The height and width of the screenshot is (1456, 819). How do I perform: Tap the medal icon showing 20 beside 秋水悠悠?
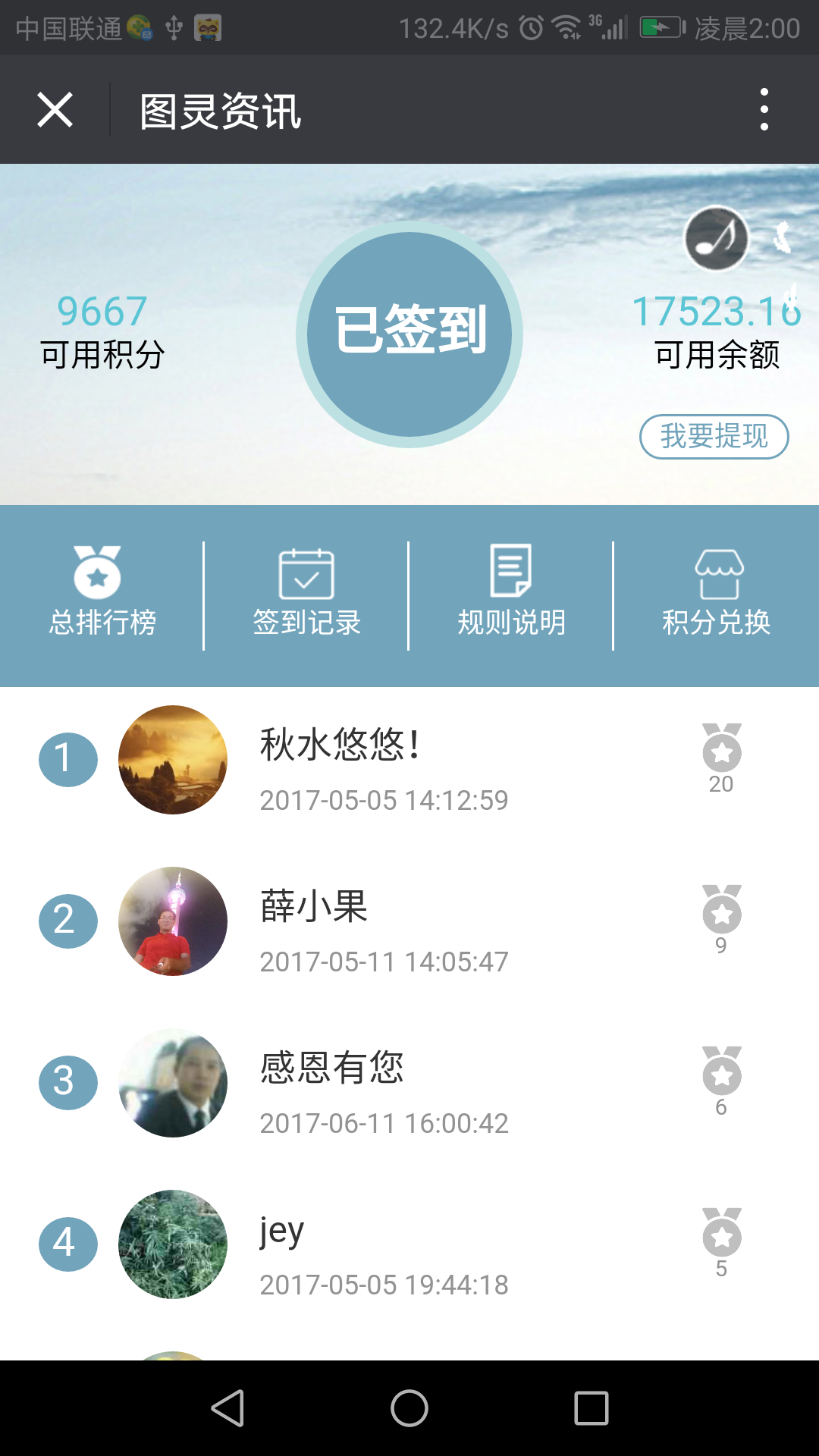coord(721,751)
